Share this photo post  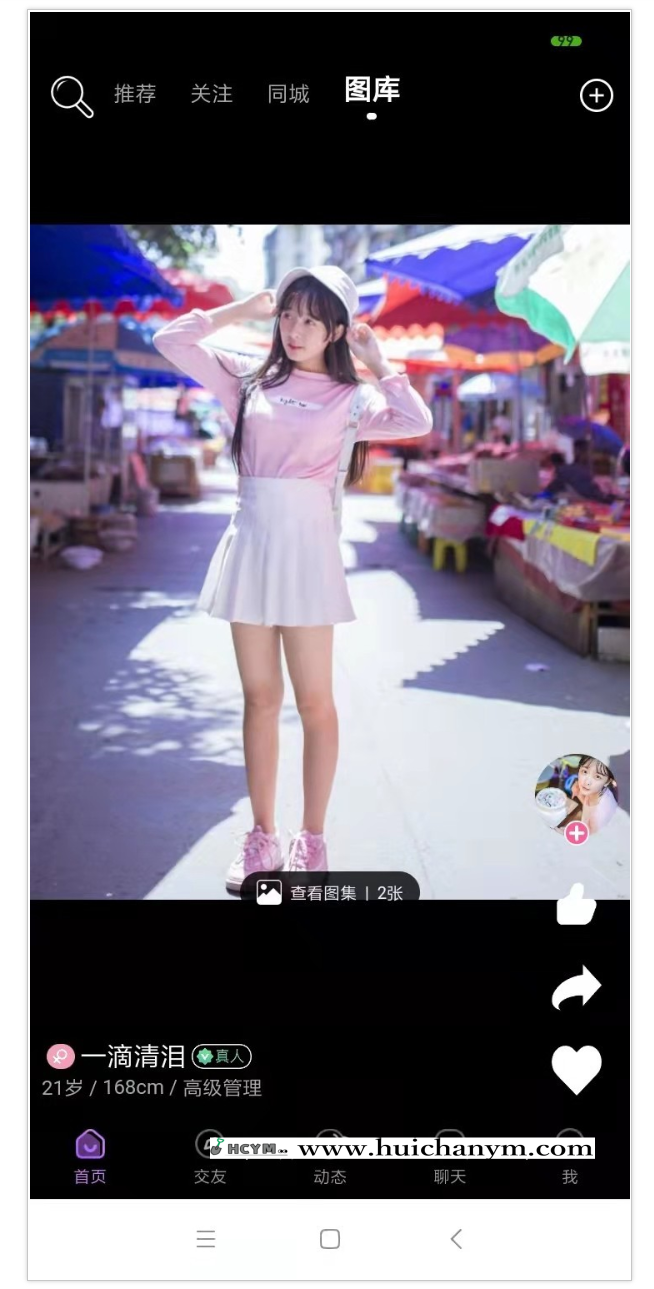point(576,988)
